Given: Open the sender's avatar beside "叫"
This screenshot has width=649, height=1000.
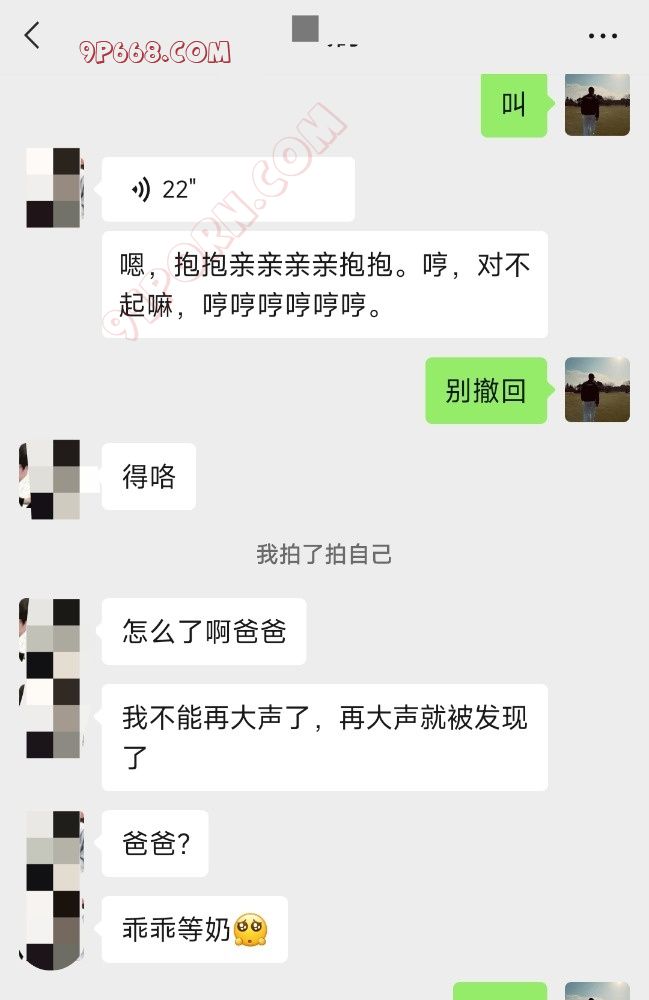Looking at the screenshot, I should coord(597,105).
